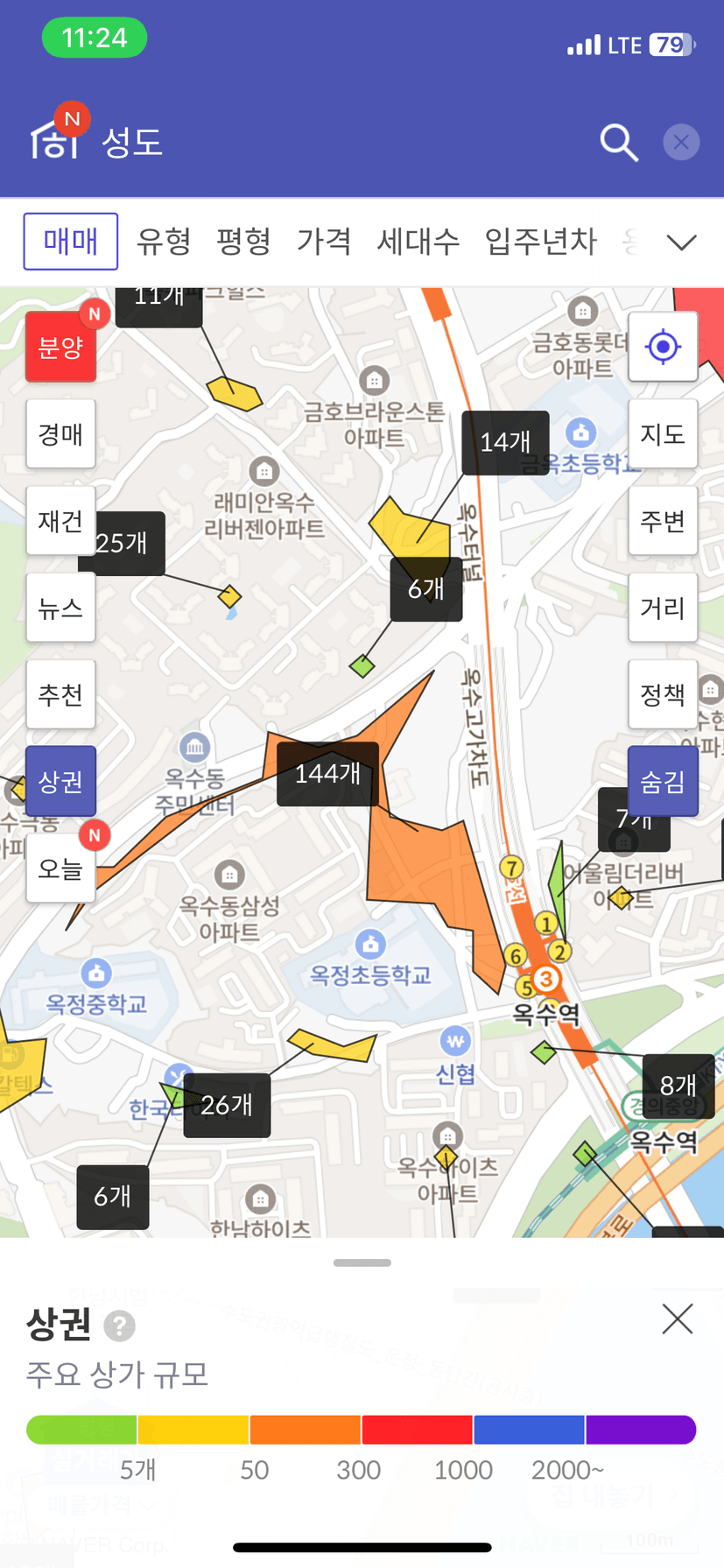
Task: Open the 세대수 filter
Action: (x=418, y=242)
